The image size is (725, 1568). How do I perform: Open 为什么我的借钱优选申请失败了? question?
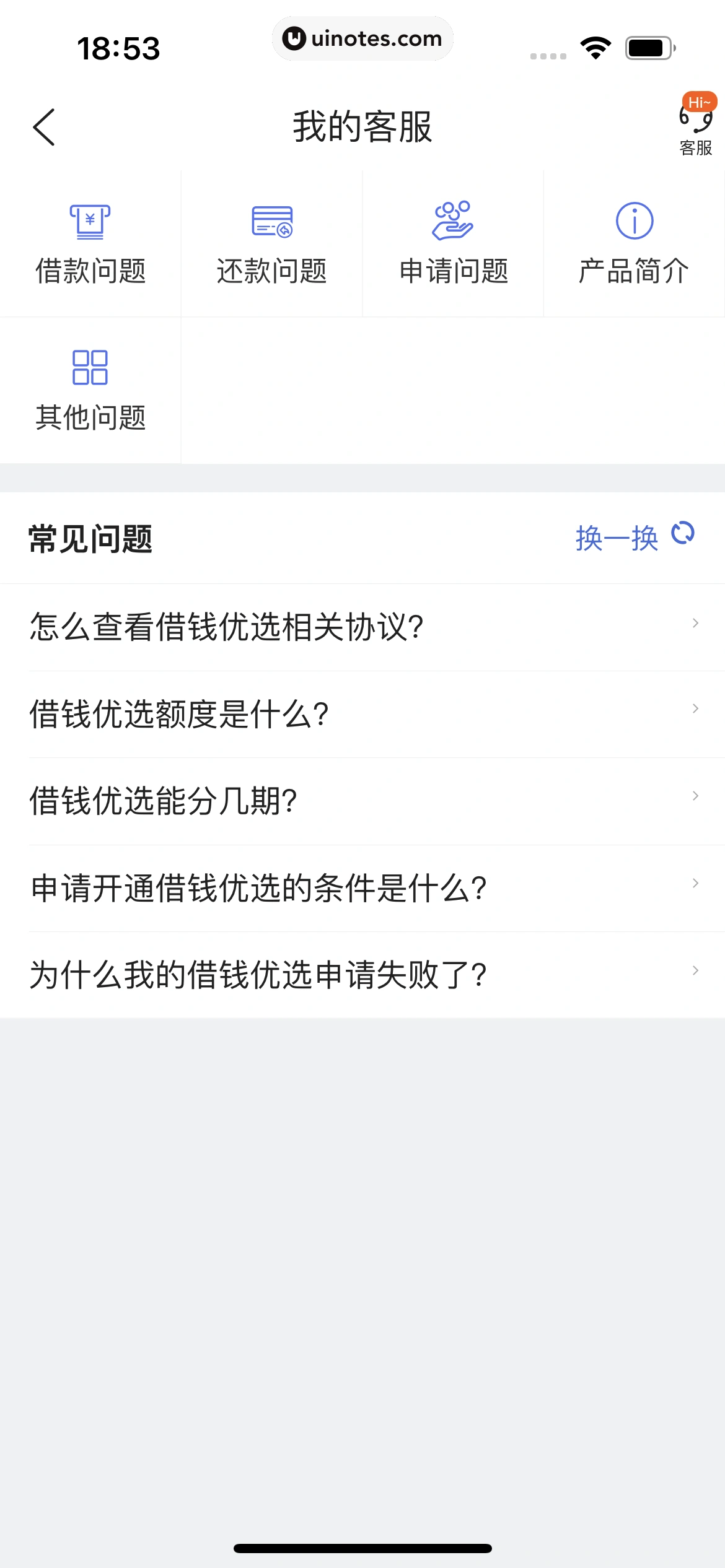[362, 975]
